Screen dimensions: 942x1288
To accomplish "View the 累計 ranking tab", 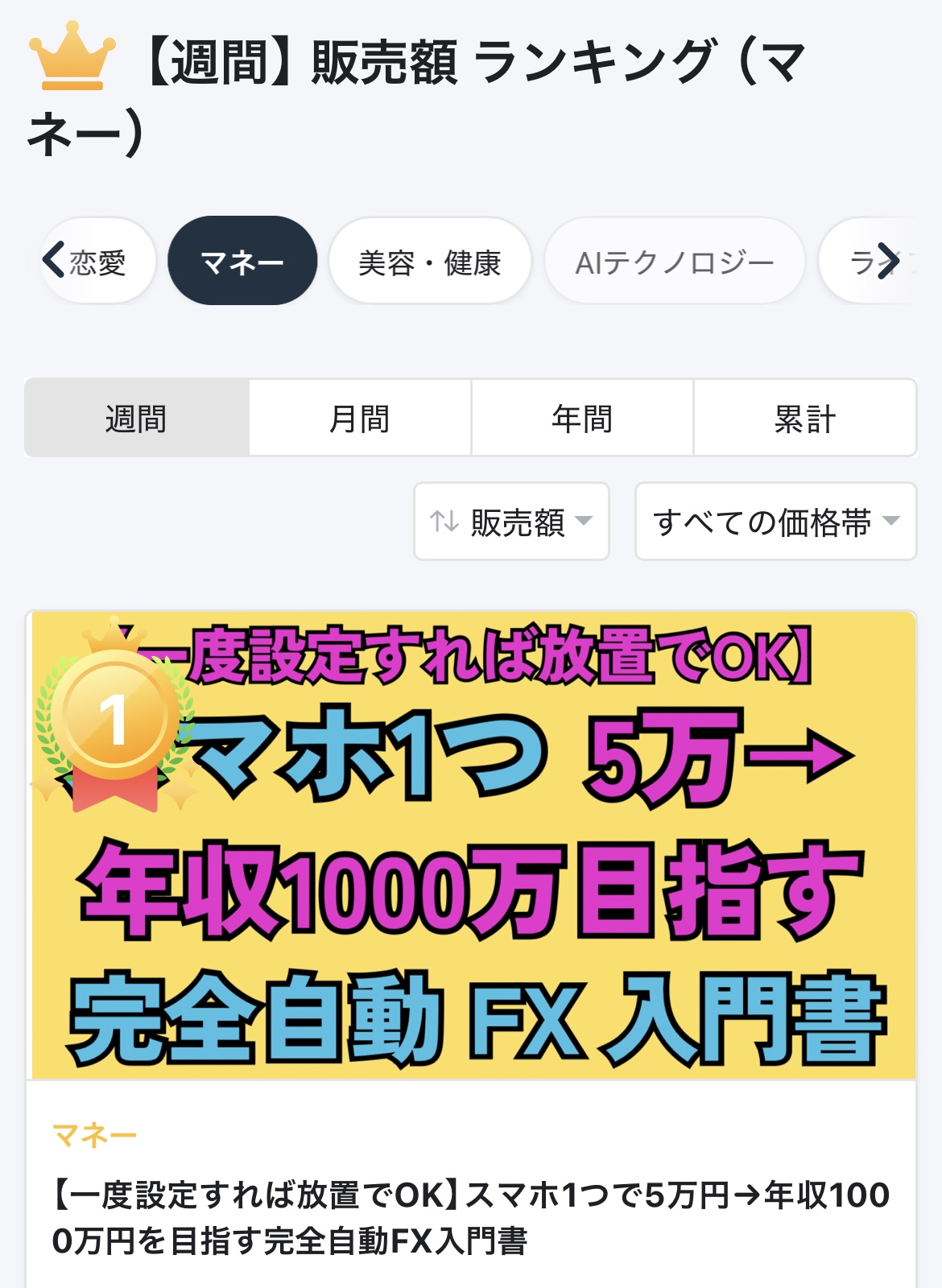I will 804,419.
